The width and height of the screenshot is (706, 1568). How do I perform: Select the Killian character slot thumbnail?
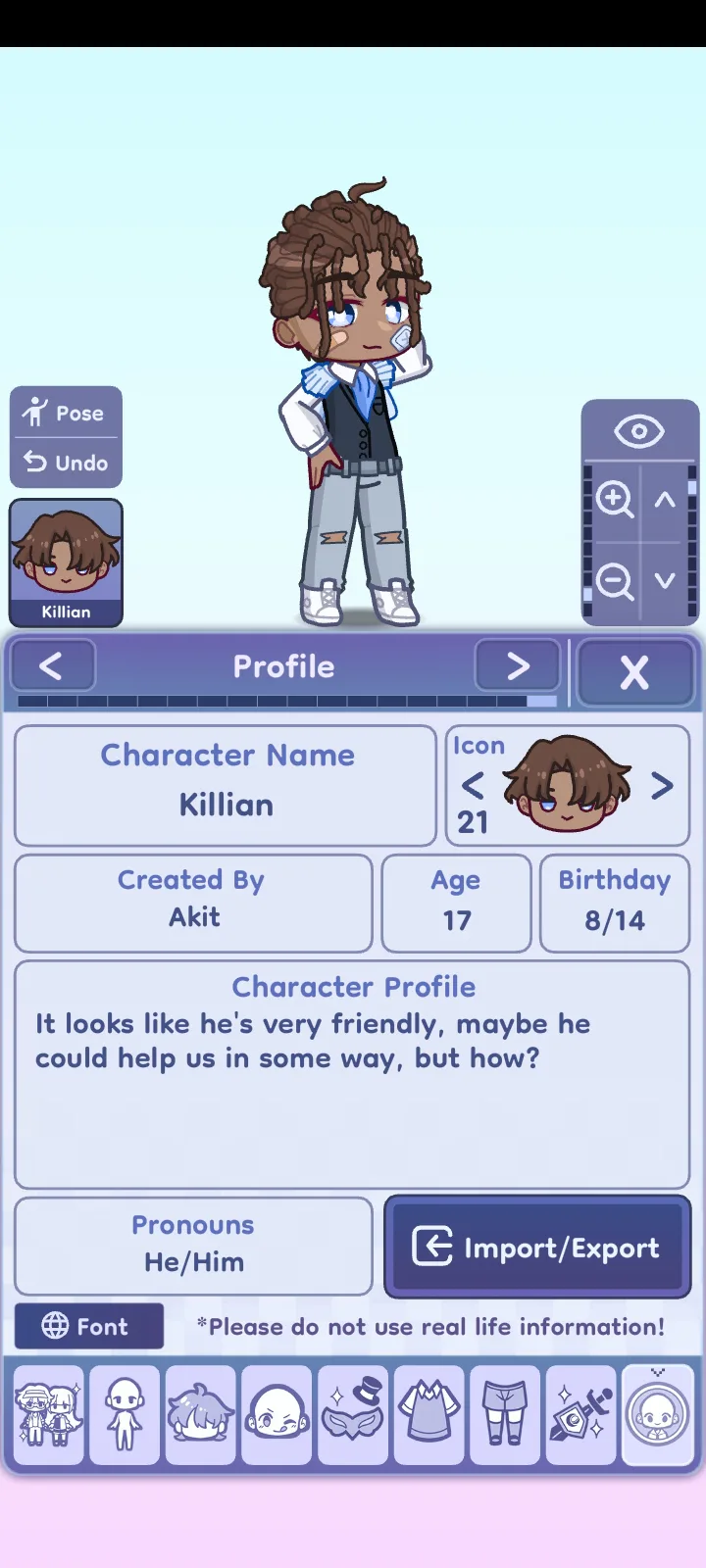point(66,563)
